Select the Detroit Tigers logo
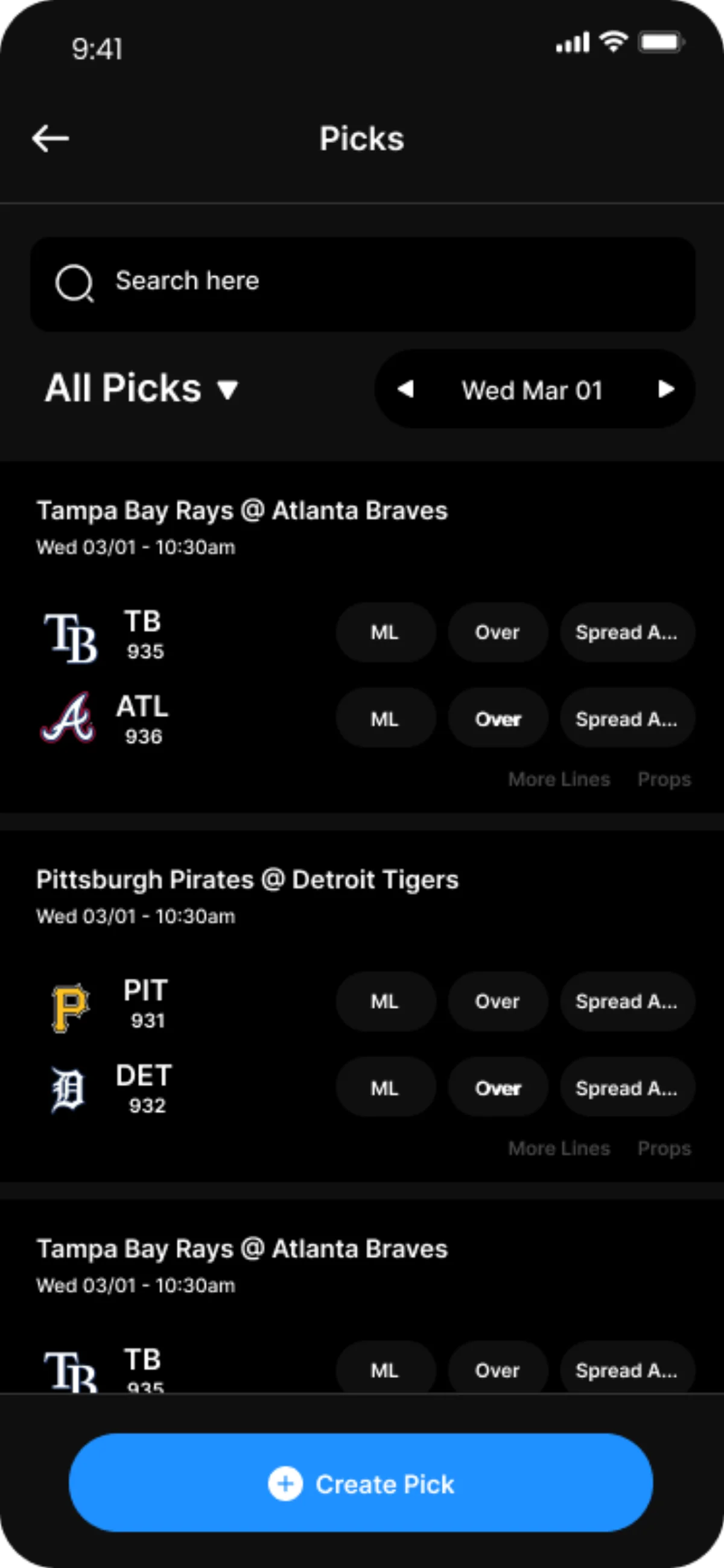Screen dimensions: 724x1568 coord(68,1090)
